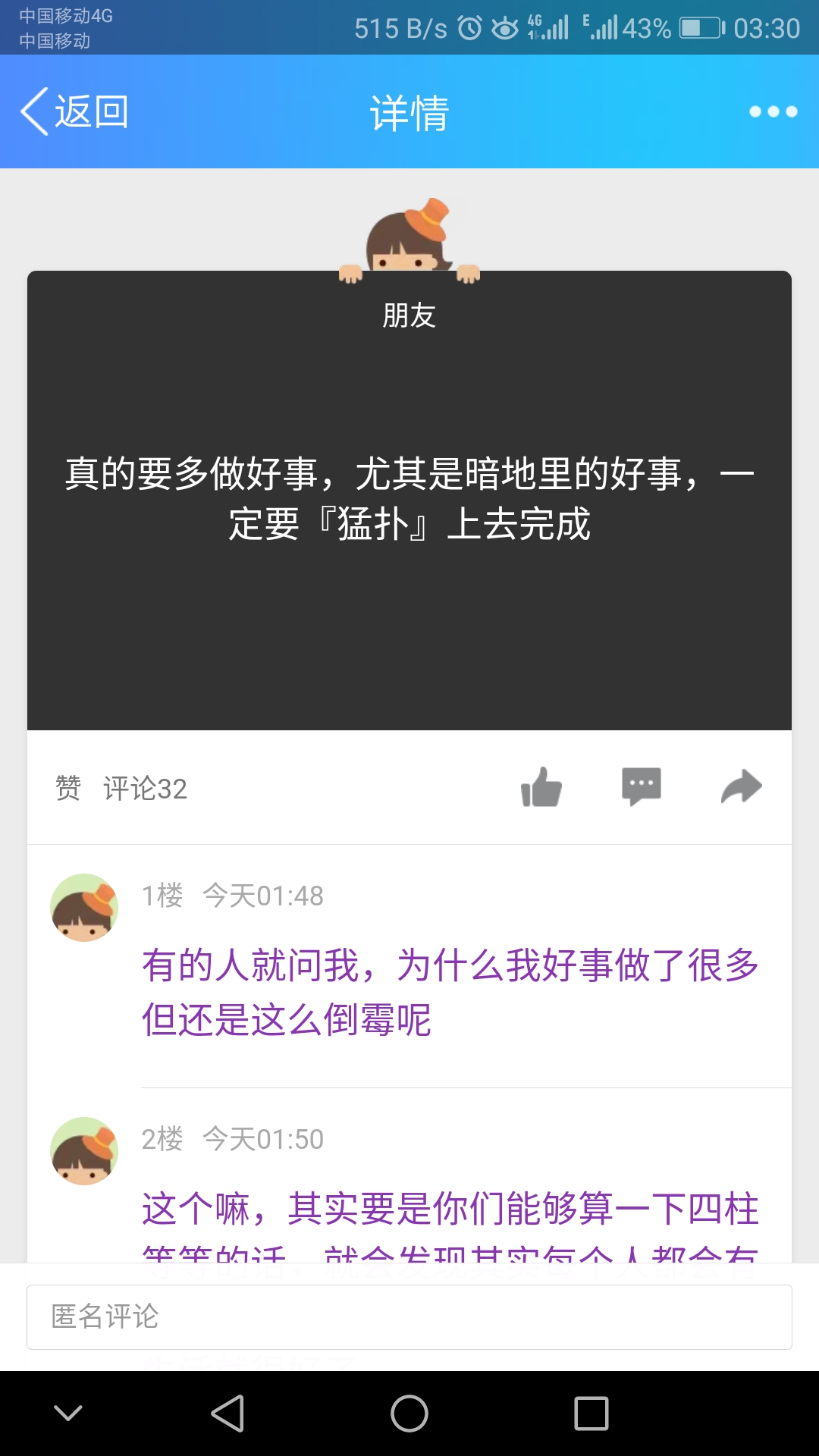819x1456 pixels.
Task: Share this post using arrow icon
Action: pyautogui.click(x=741, y=787)
